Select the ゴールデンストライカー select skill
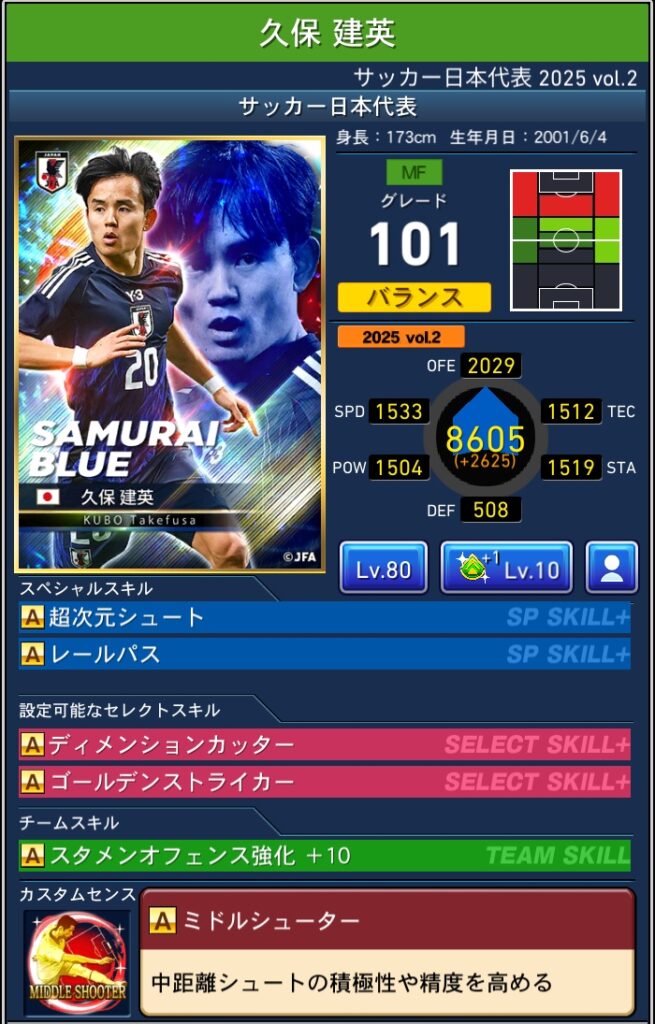Image resolution: width=655 pixels, height=1024 pixels. click(x=325, y=782)
